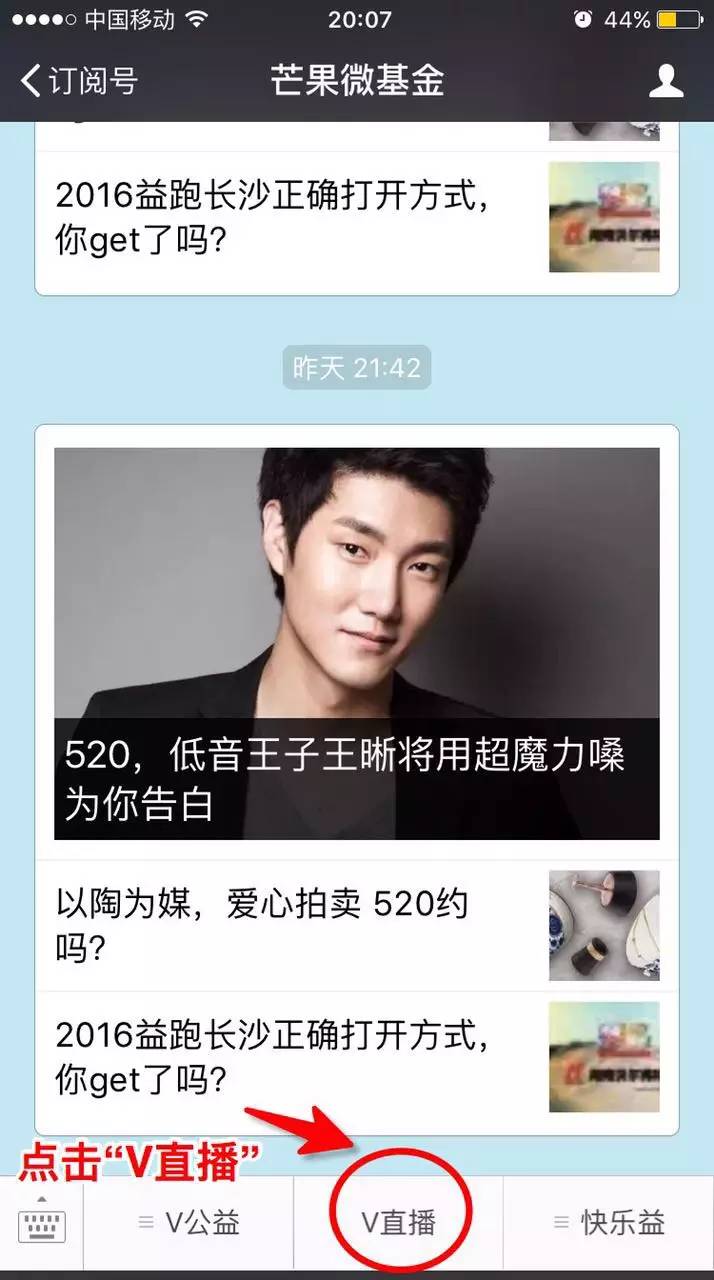This screenshot has height=1280, width=714.
Task: Open the account profile icon
Action: click(x=666, y=81)
